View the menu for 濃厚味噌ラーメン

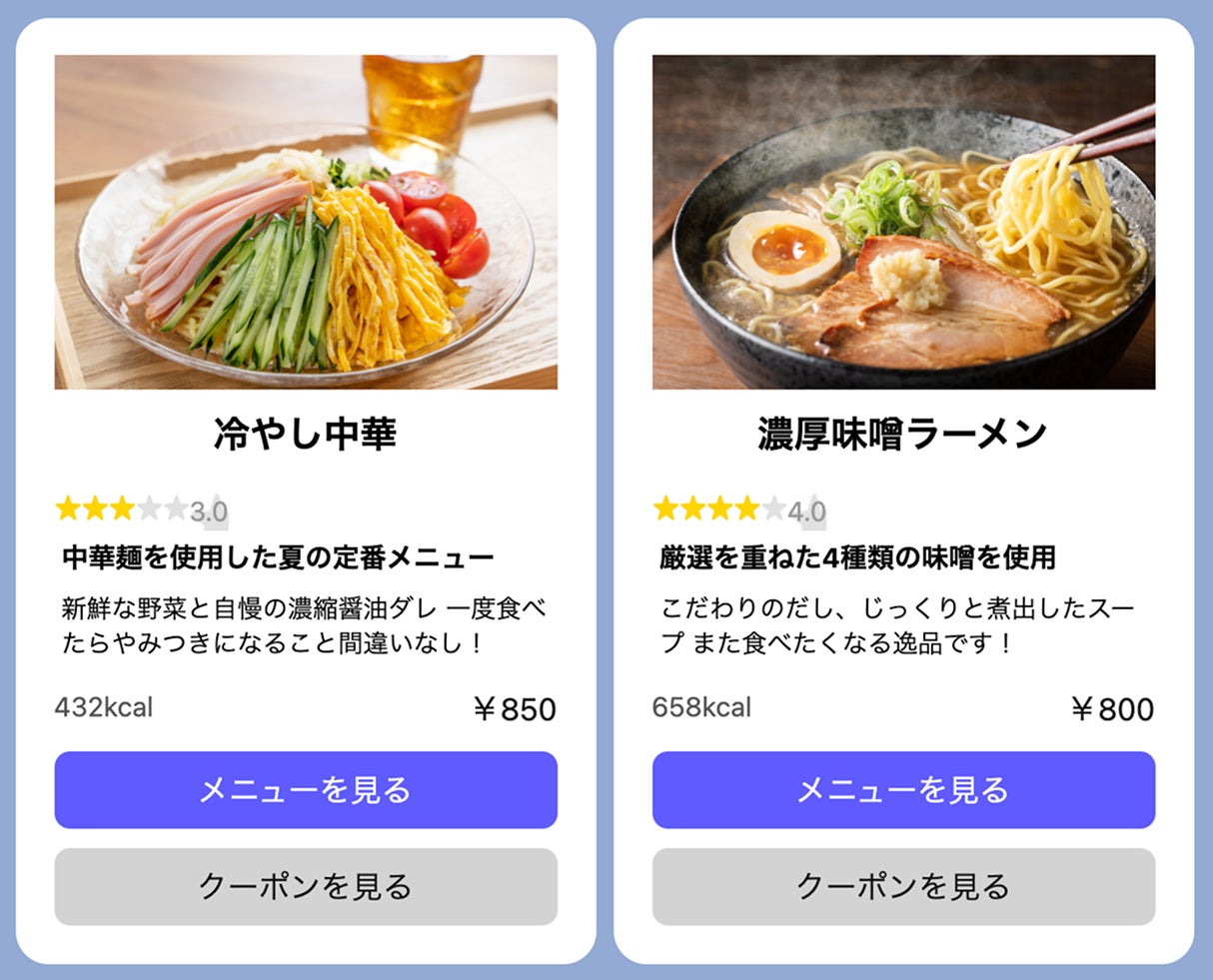[902, 790]
